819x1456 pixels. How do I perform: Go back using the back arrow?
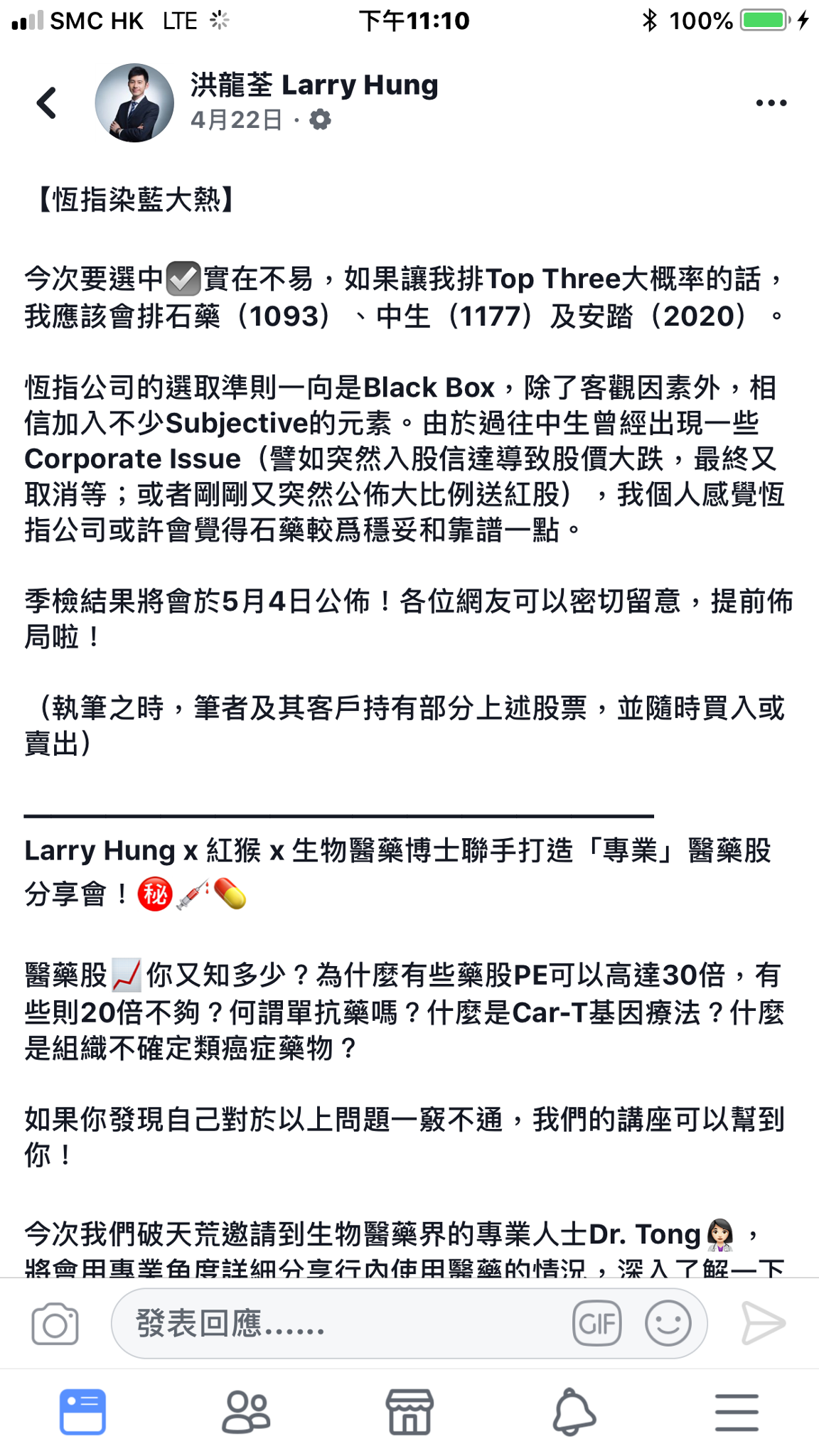pyautogui.click(x=47, y=103)
